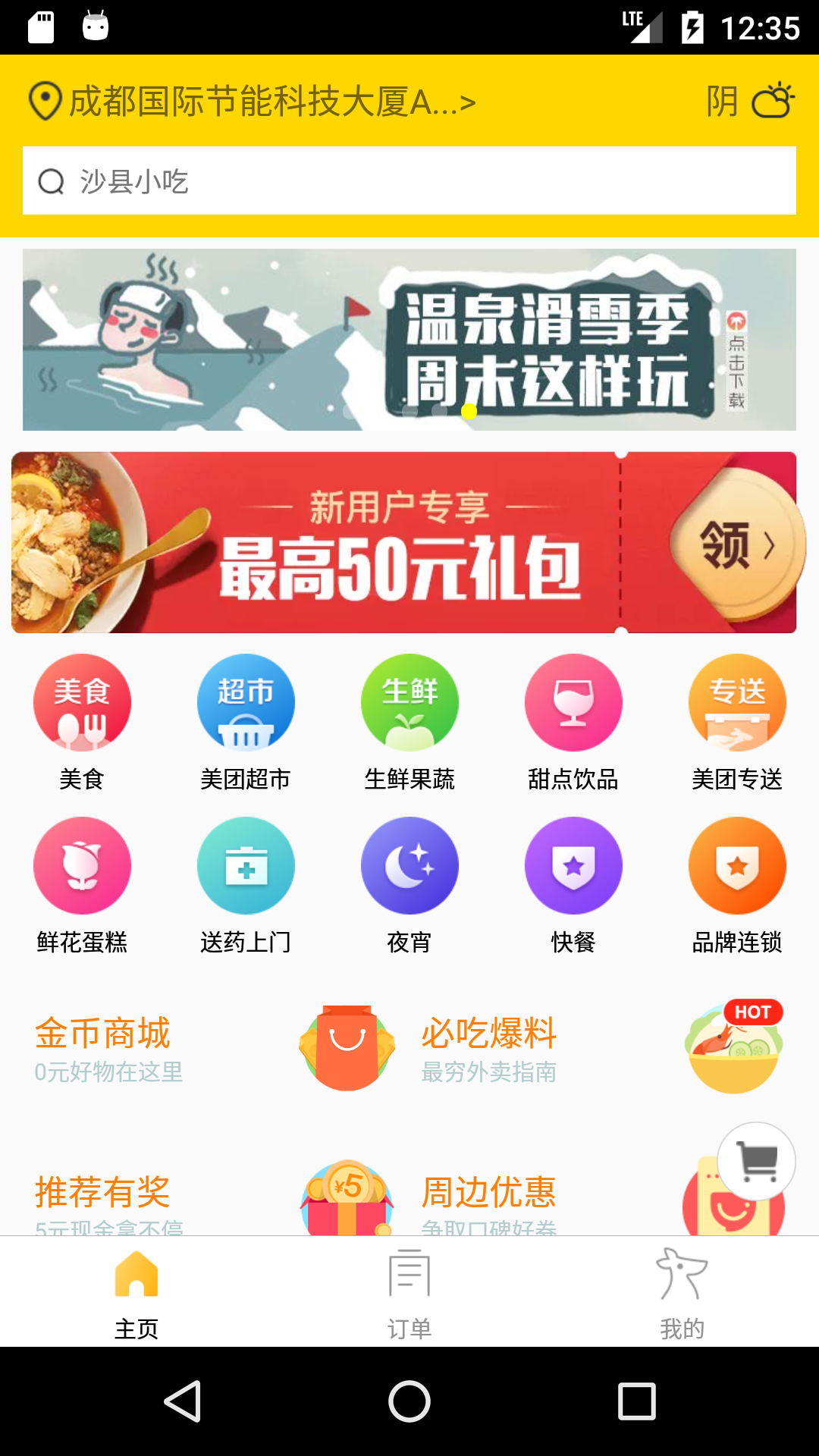This screenshot has height=1456, width=819.
Task: Open 美团专送 category
Action: pyautogui.click(x=737, y=720)
